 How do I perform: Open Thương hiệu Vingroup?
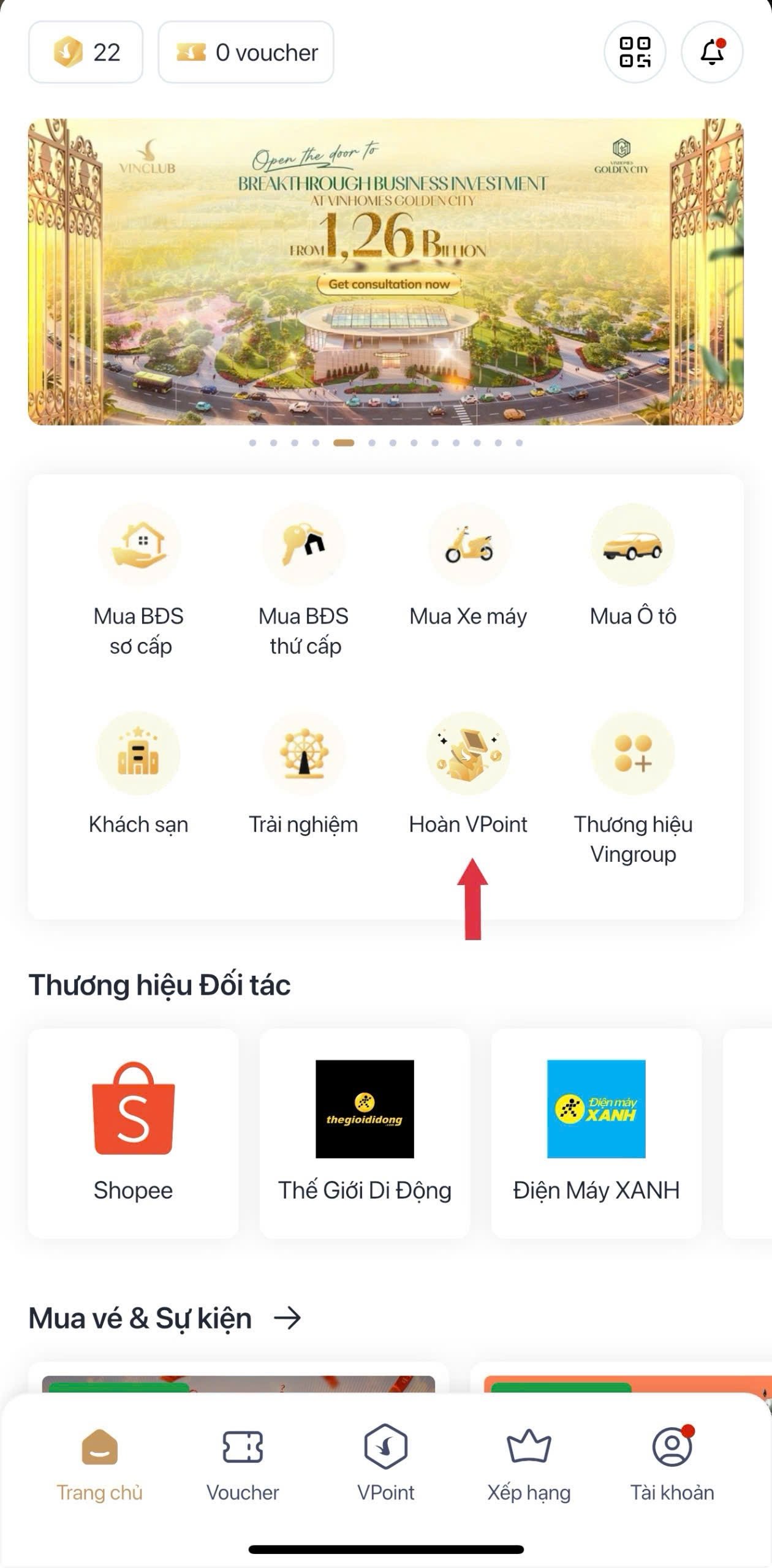click(x=633, y=787)
